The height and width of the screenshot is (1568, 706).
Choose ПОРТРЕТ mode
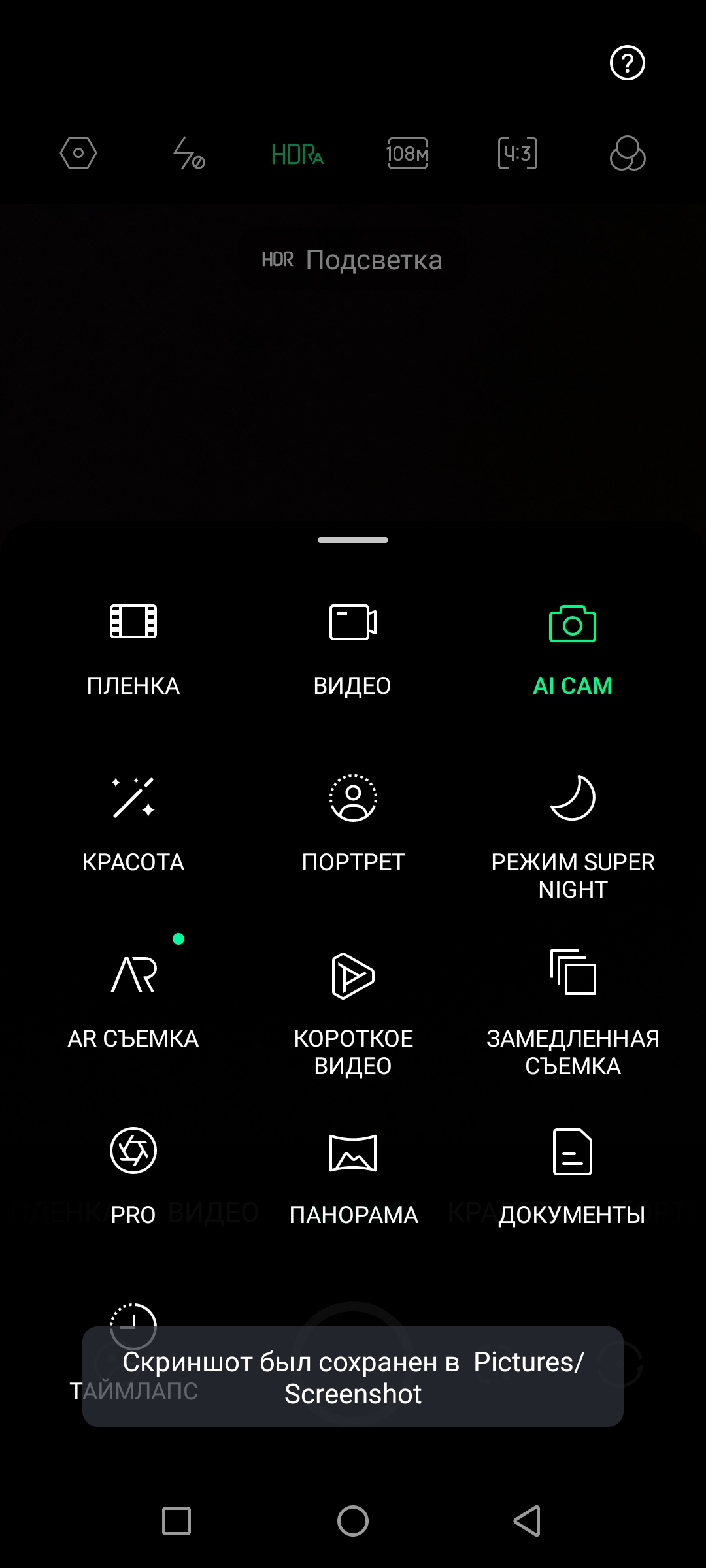pyautogui.click(x=353, y=823)
